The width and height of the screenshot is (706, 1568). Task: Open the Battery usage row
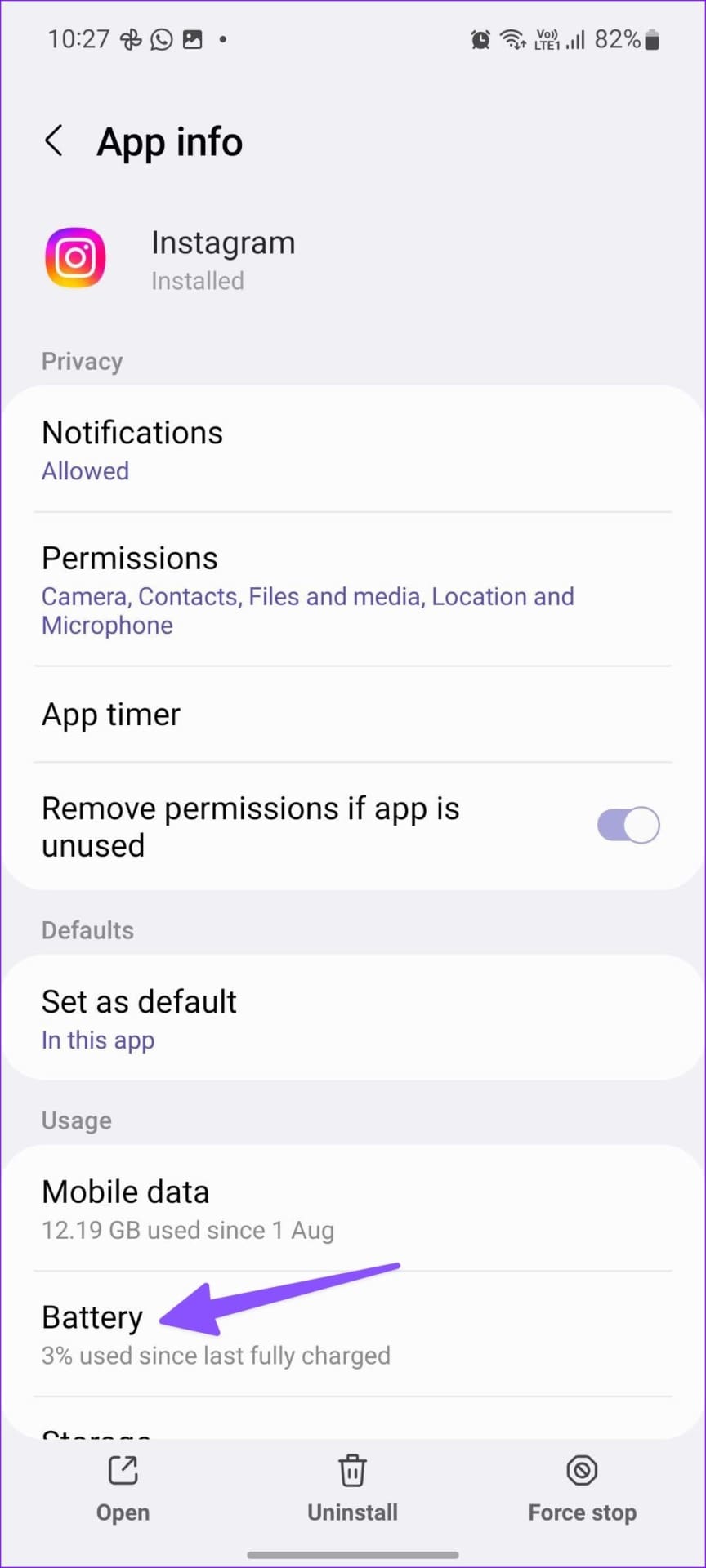click(x=351, y=1334)
